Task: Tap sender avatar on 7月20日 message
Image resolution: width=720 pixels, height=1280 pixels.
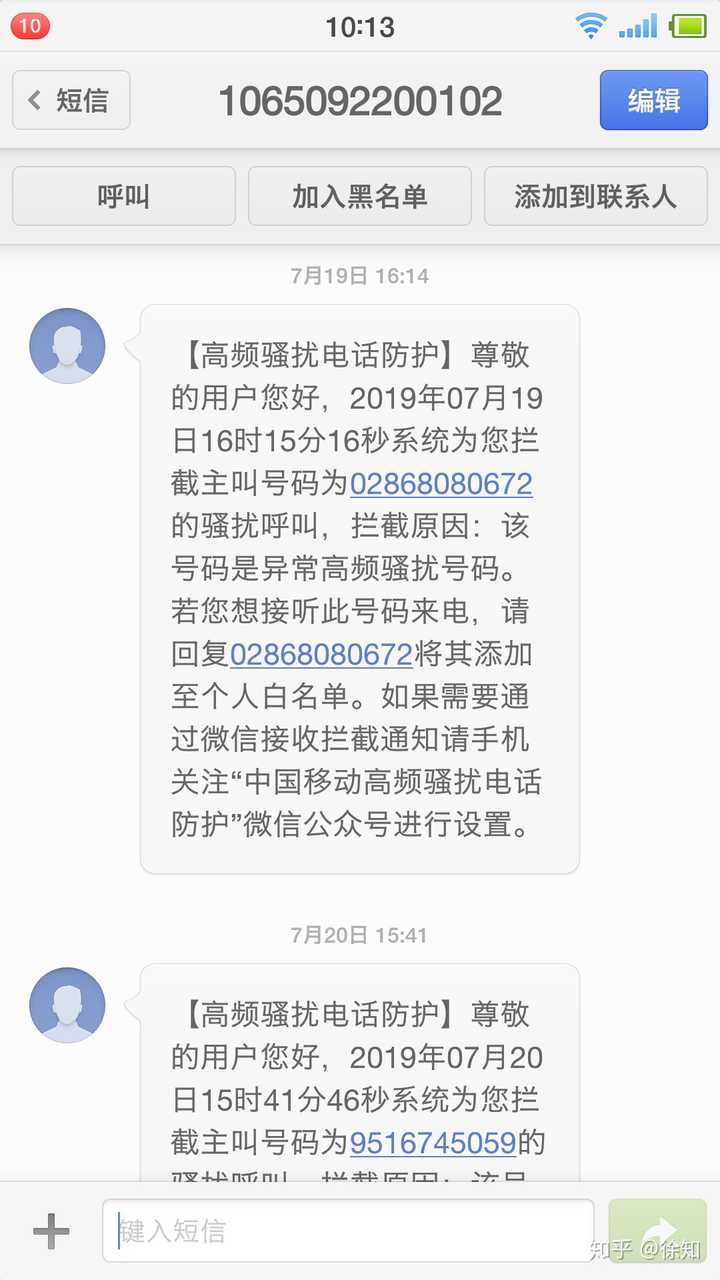Action: click(67, 1005)
